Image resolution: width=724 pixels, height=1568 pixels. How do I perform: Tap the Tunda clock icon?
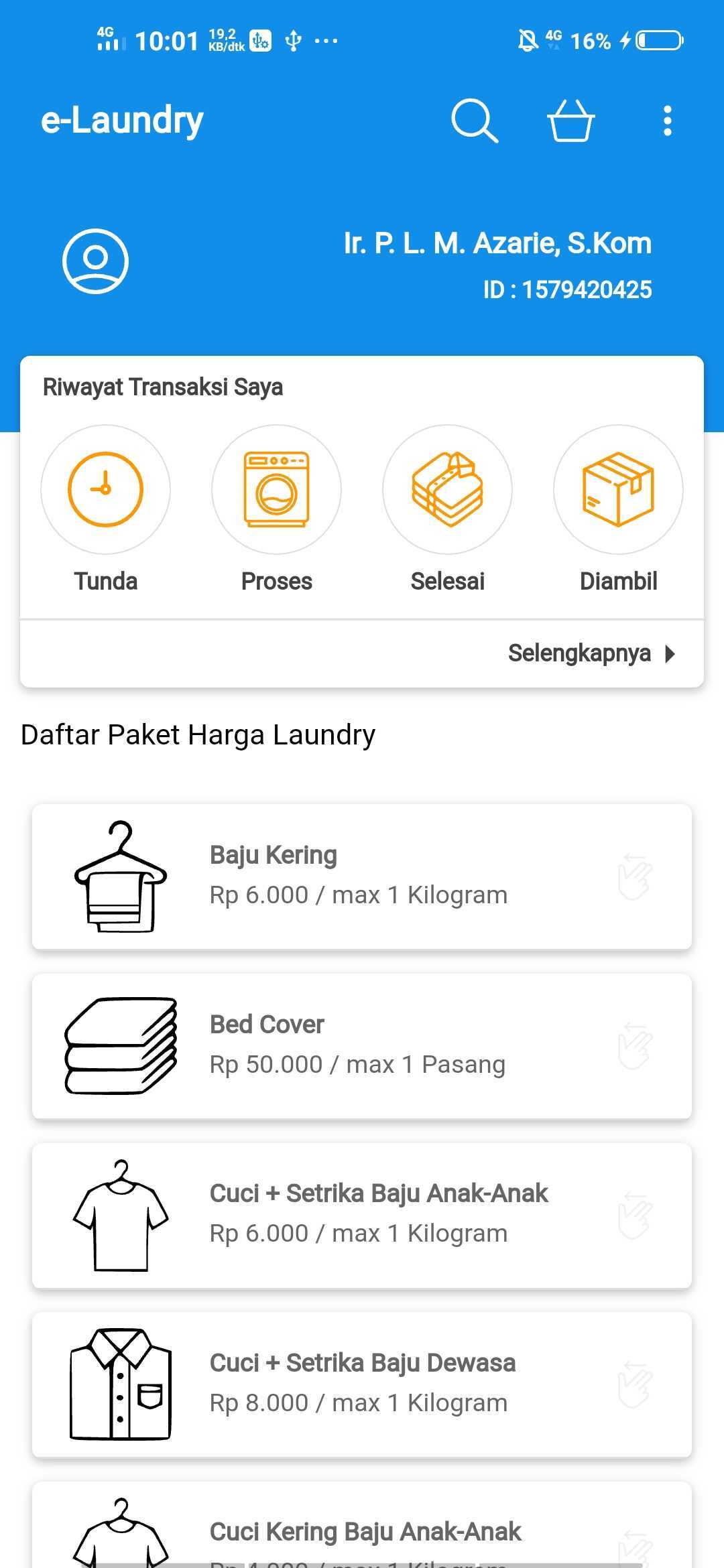pos(105,489)
